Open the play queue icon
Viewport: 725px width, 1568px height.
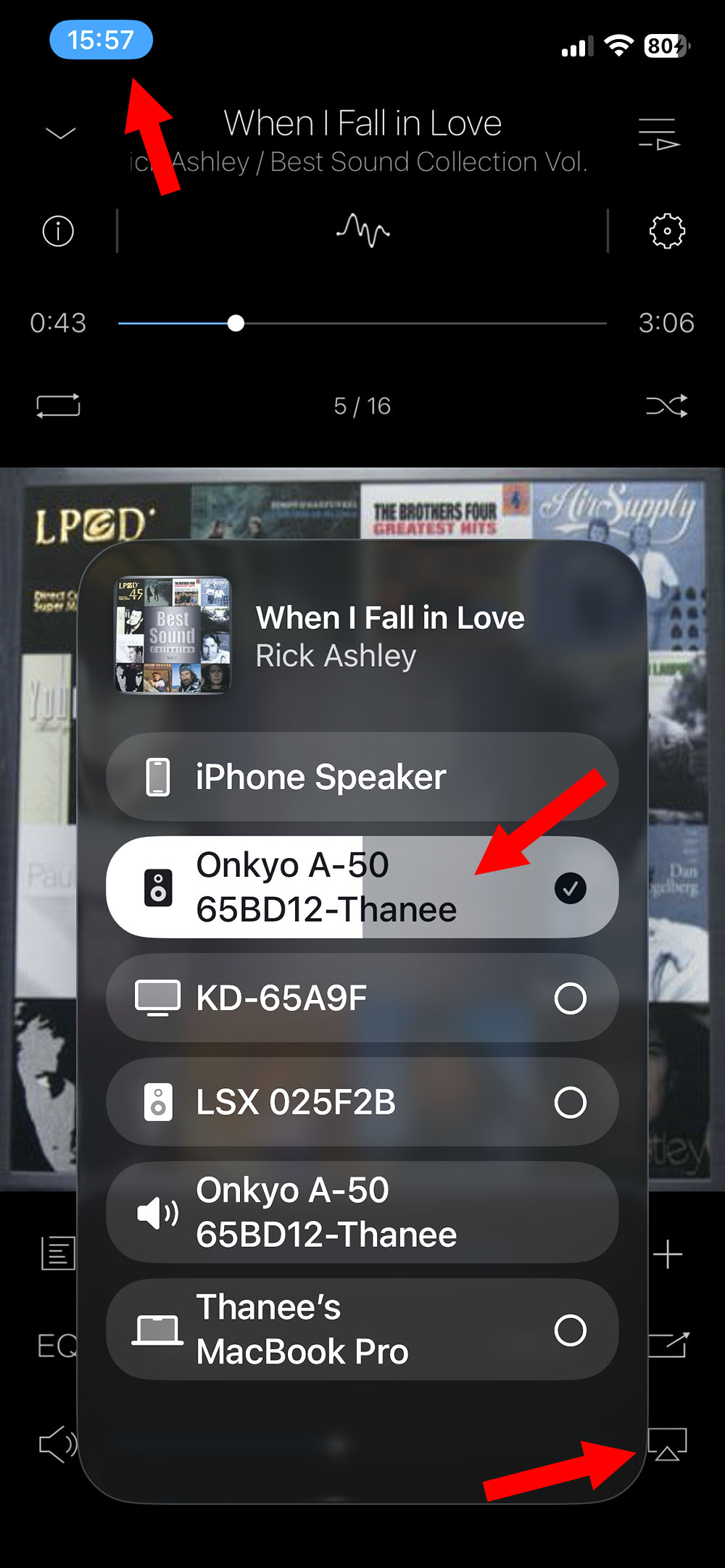[x=658, y=134]
